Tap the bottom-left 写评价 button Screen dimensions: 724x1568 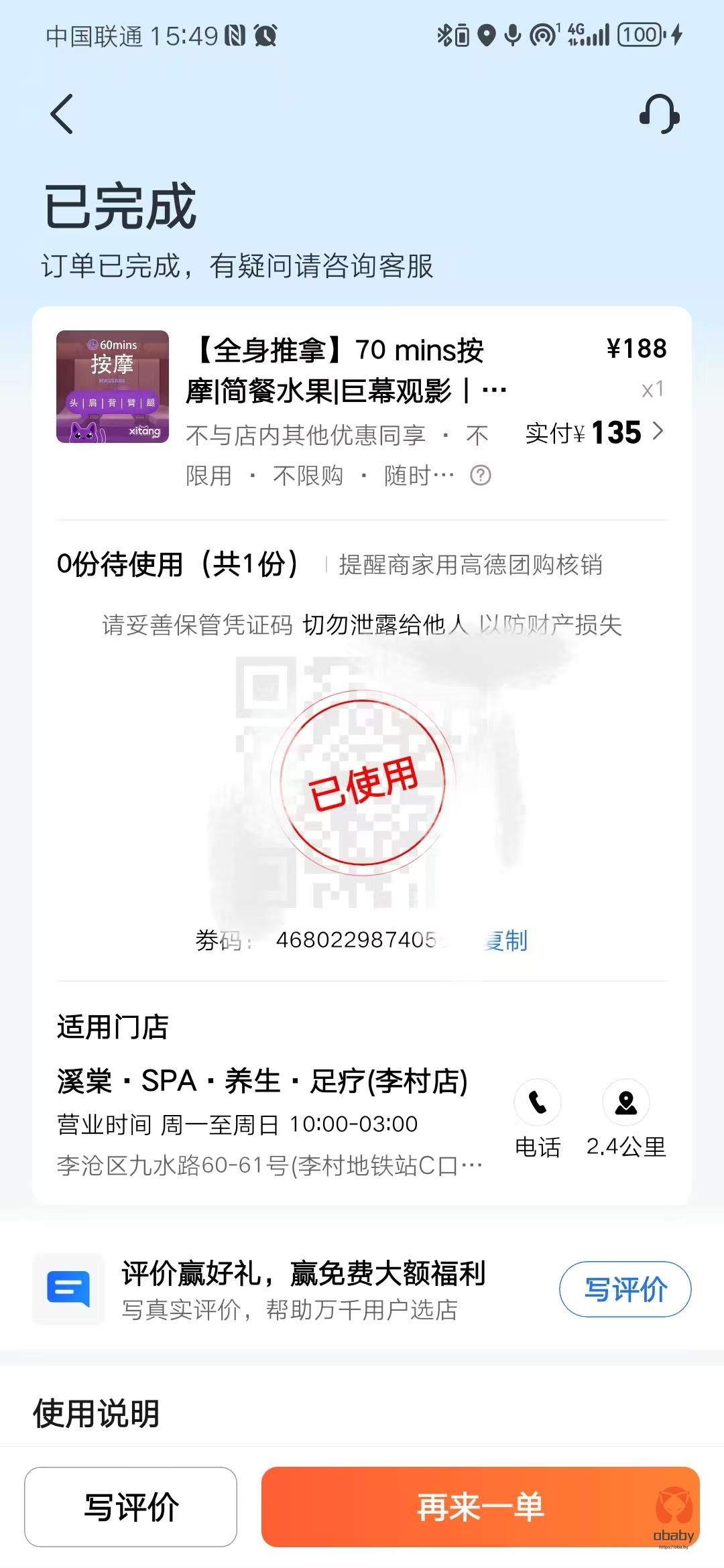click(131, 1507)
